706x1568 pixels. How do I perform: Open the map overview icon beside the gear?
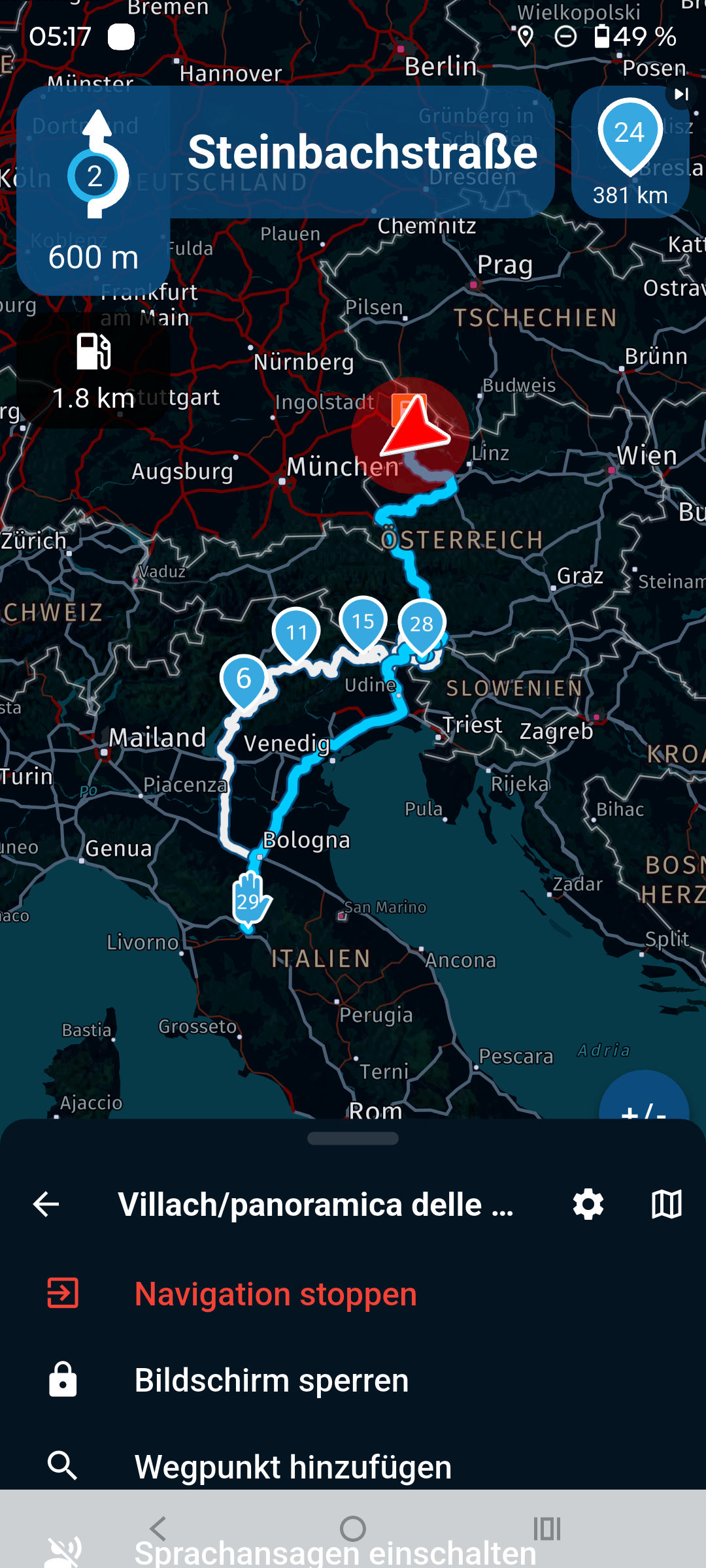[668, 1203]
